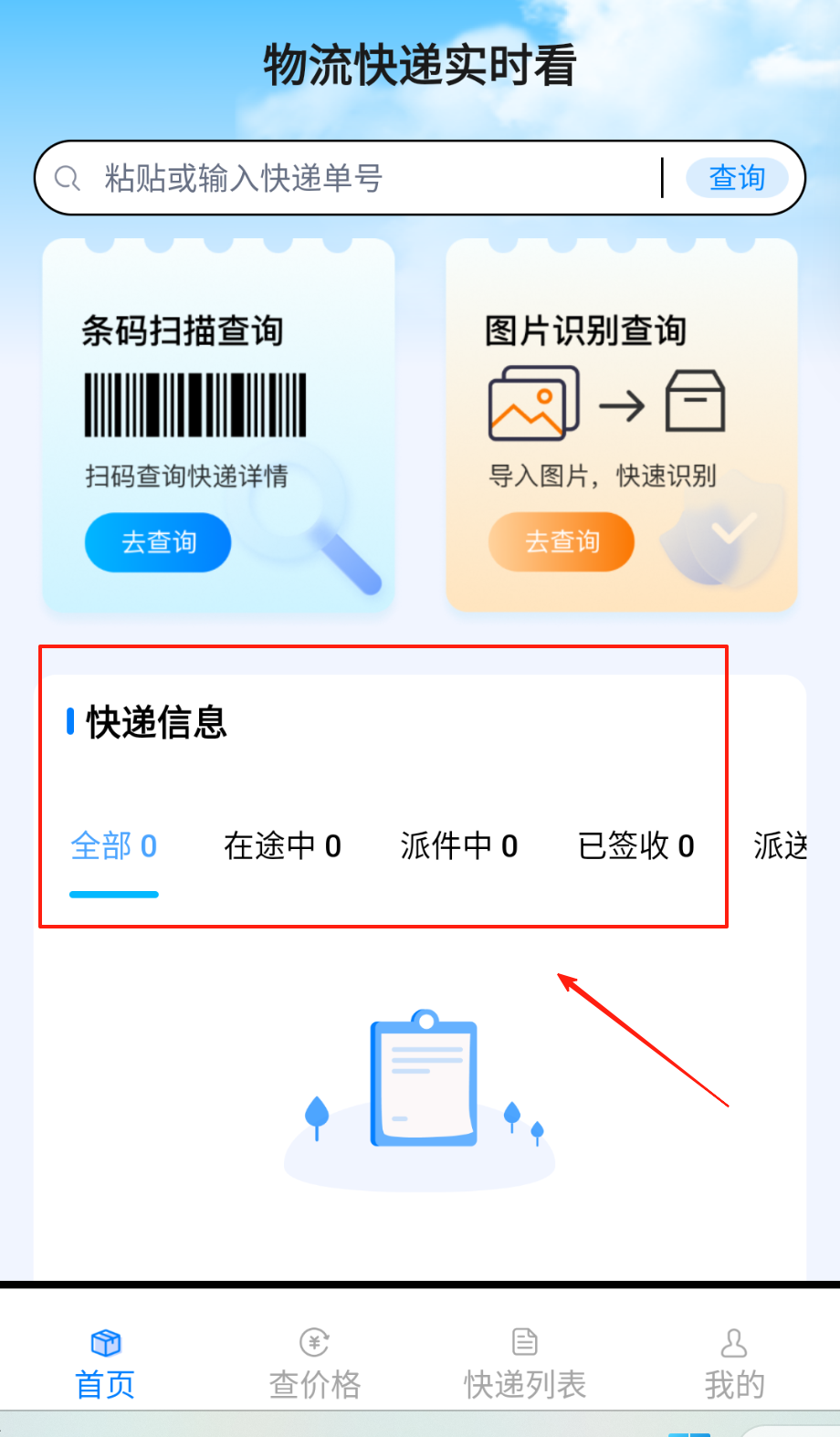Switch to the 派件中 tab
The image size is (840, 1437).
[458, 846]
